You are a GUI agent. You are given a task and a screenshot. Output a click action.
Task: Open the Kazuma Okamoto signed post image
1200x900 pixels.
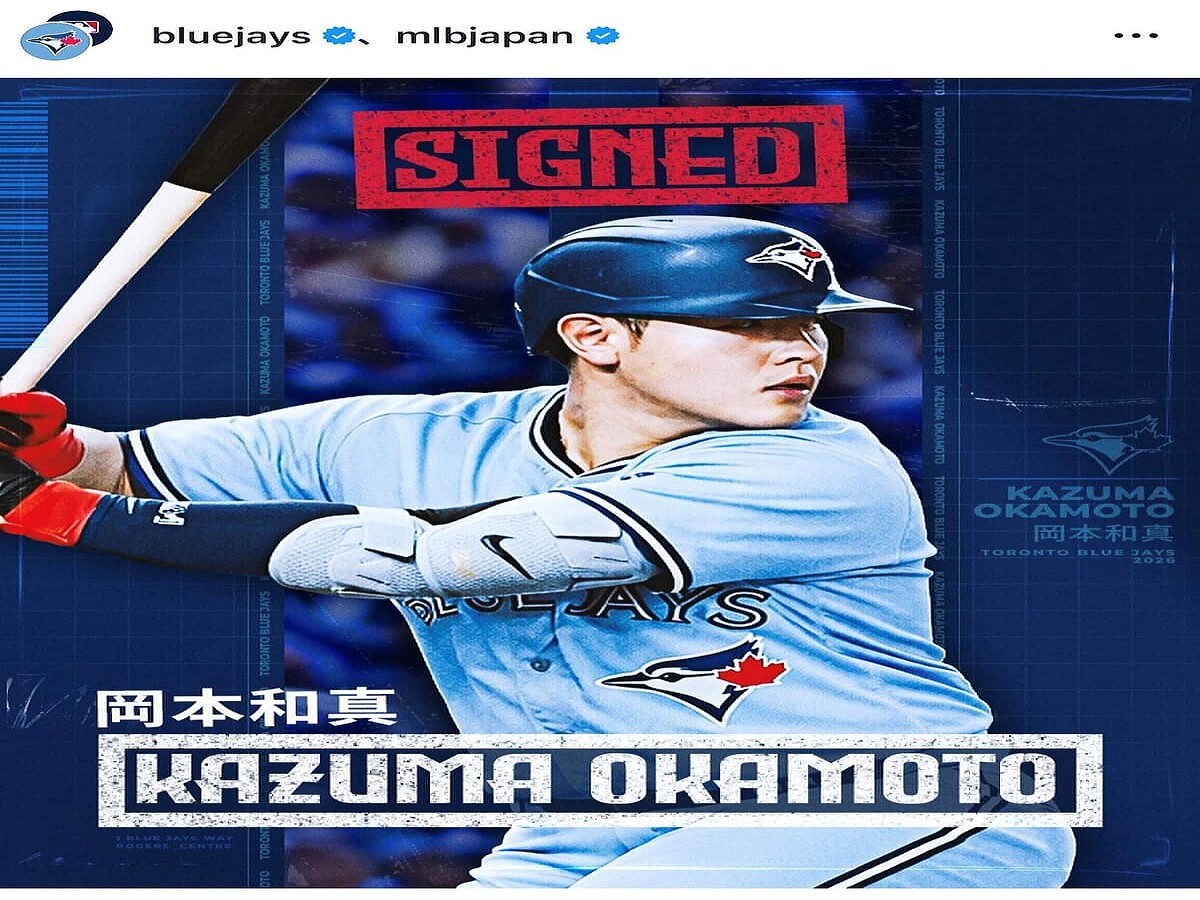tap(600, 482)
